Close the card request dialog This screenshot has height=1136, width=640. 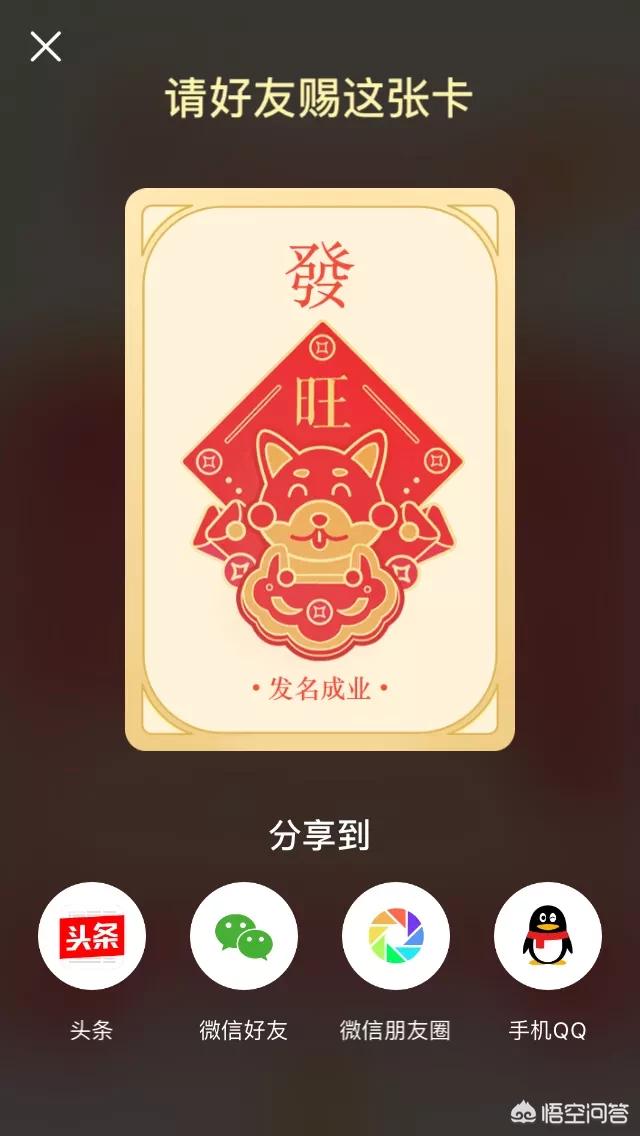pos(46,46)
